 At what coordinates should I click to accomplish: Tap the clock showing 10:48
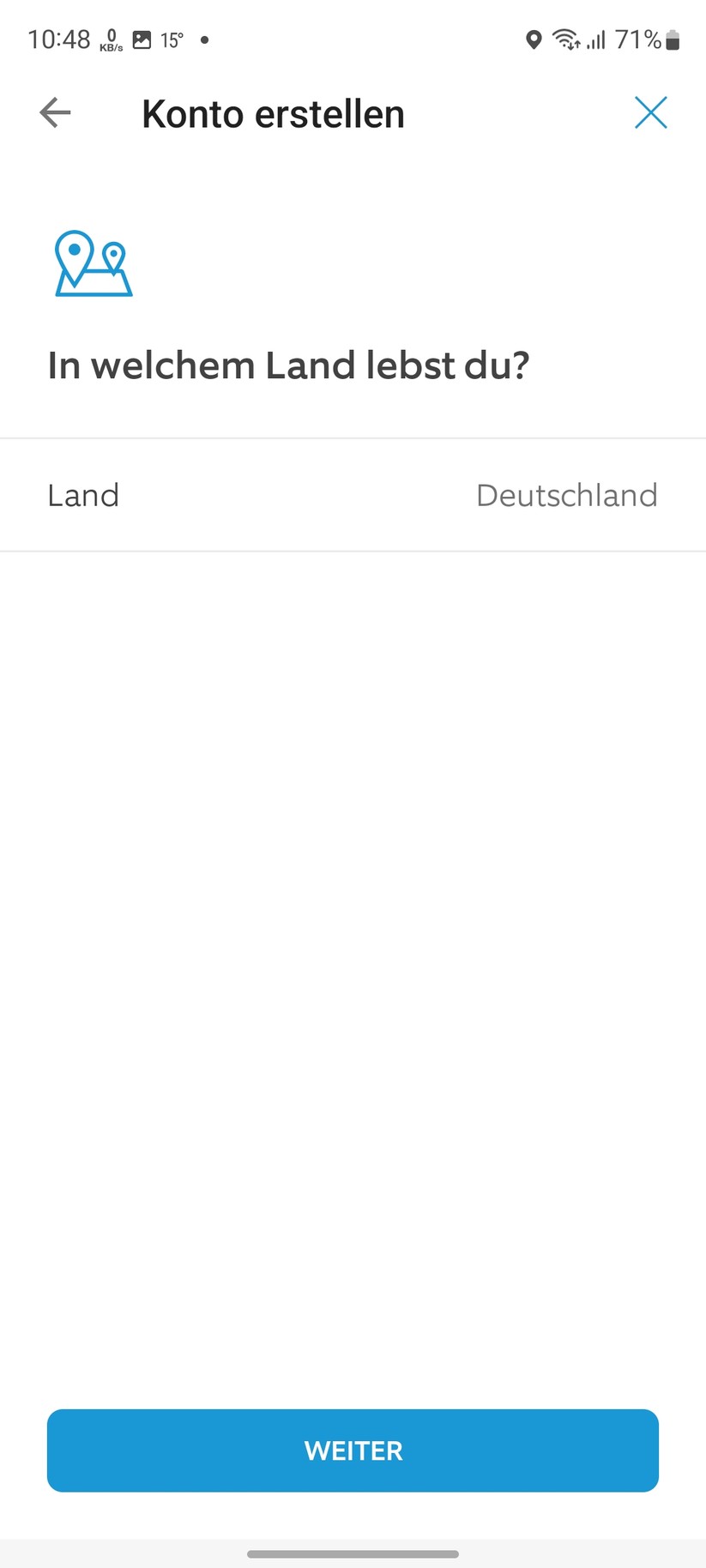point(59,39)
